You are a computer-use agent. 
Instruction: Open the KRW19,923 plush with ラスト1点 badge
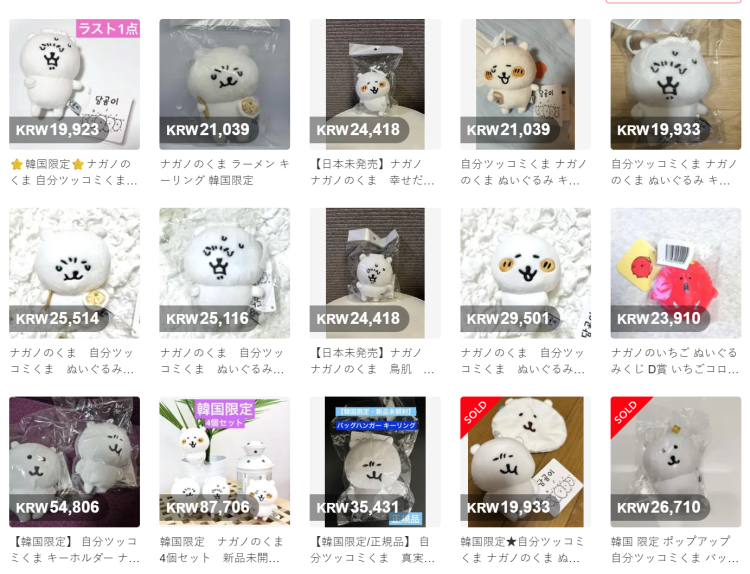pyautogui.click(x=74, y=84)
